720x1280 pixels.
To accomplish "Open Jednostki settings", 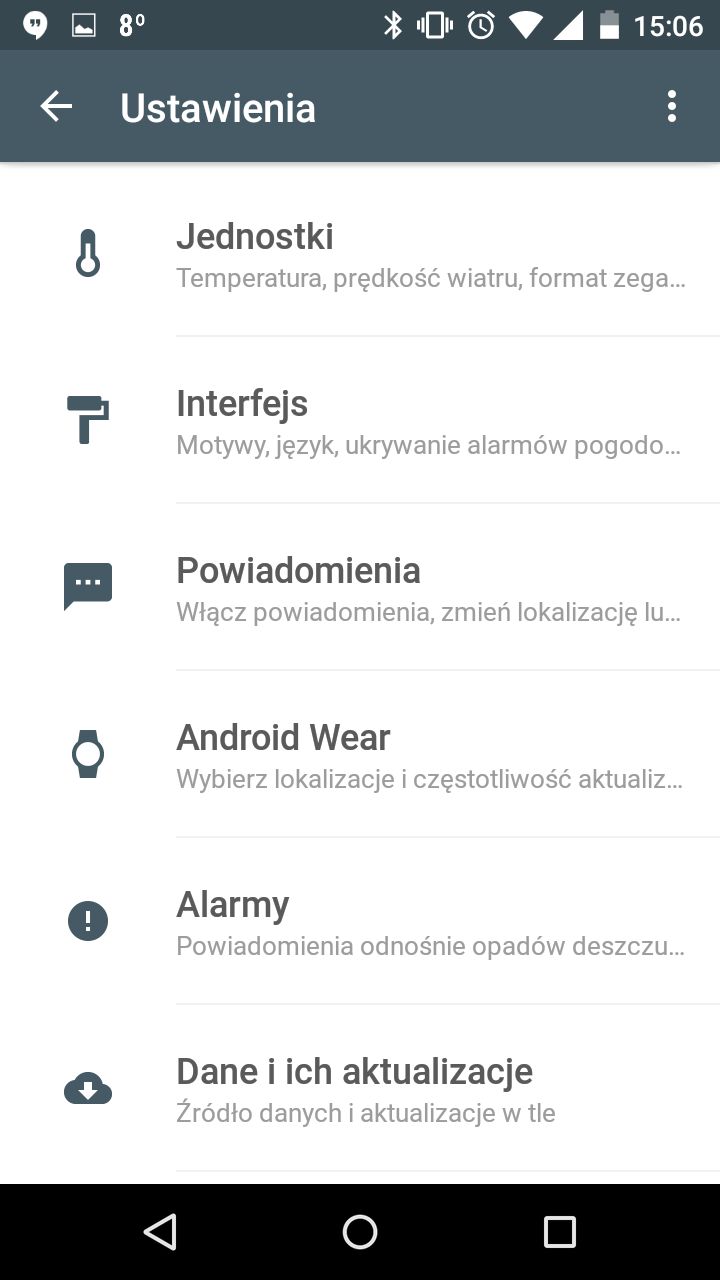I will point(360,253).
